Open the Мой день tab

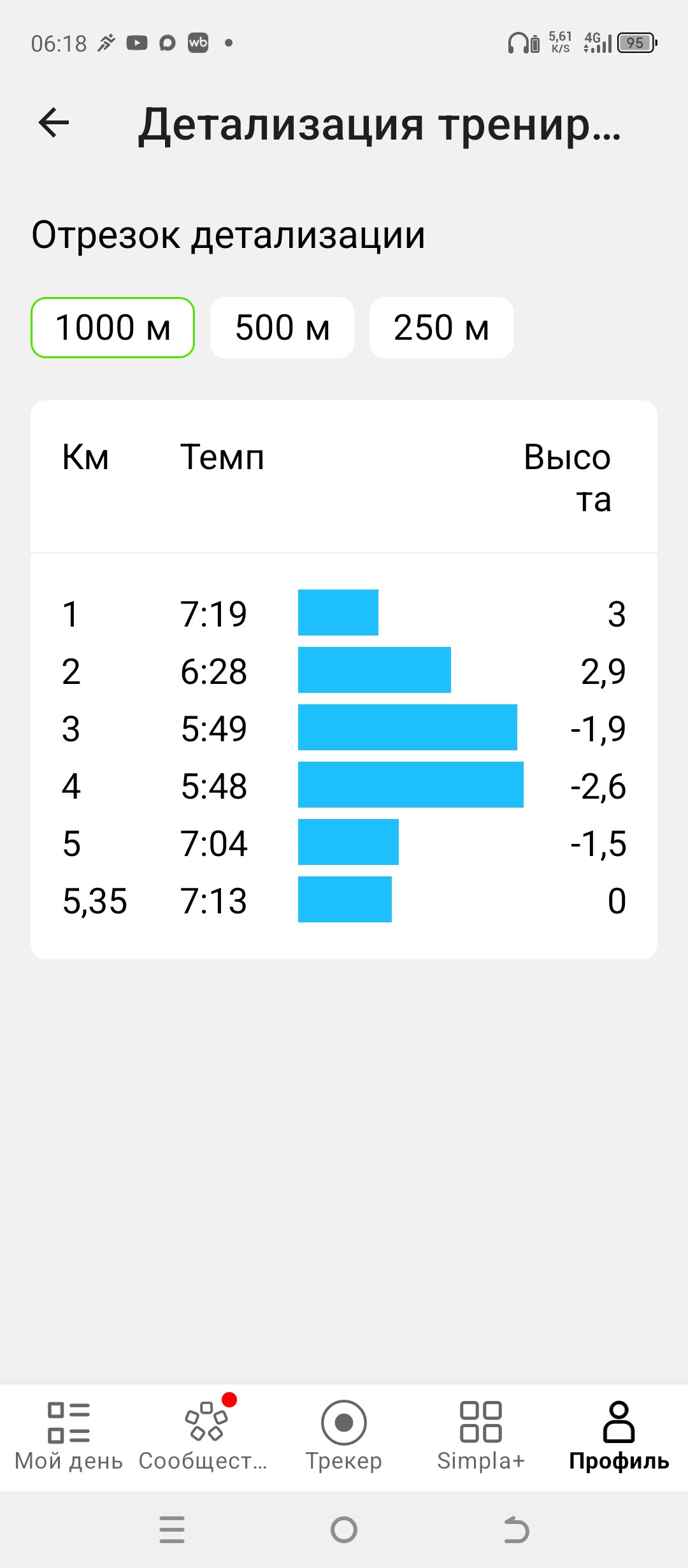point(69,1437)
